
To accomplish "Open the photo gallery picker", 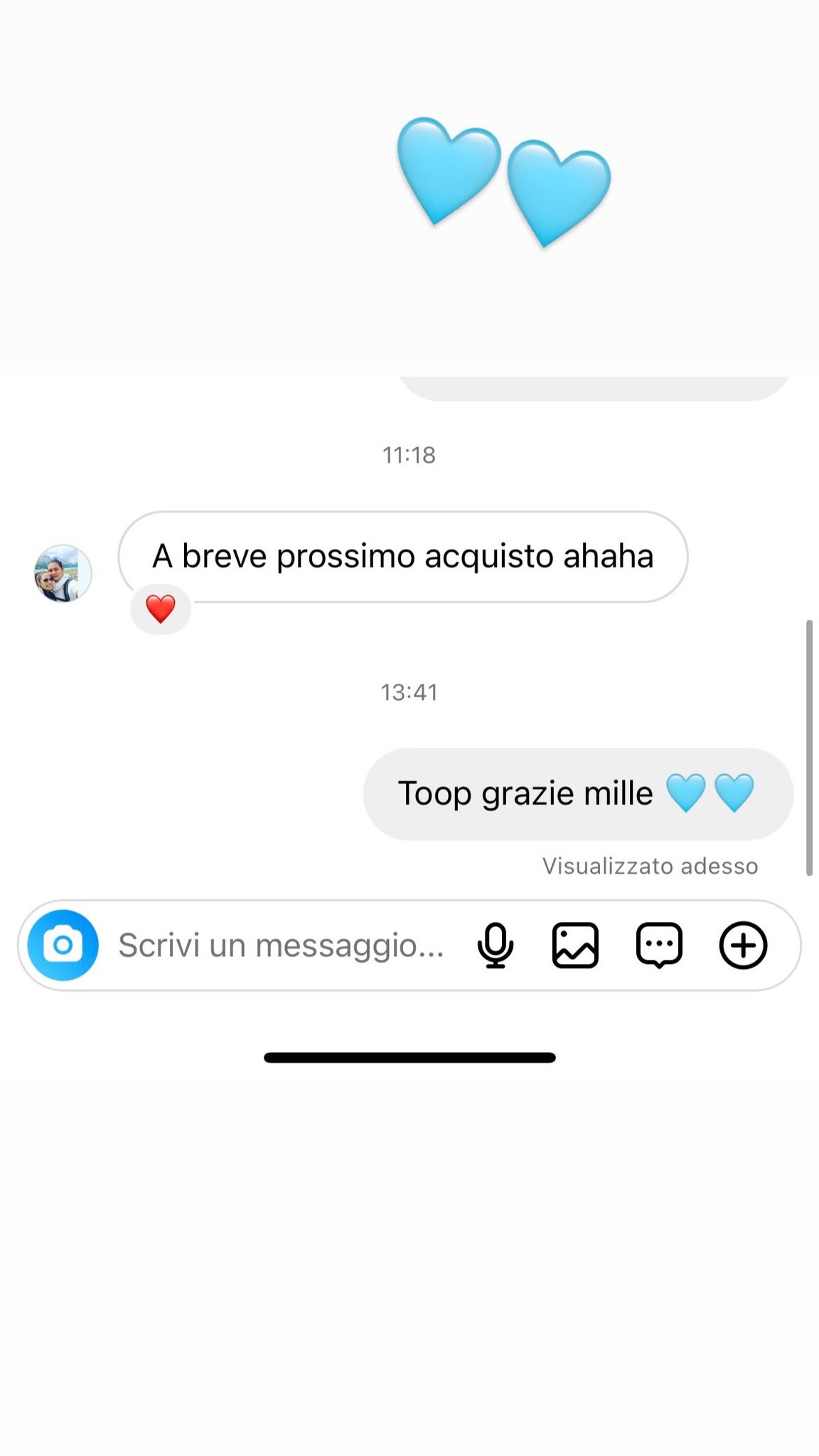I will (575, 945).
